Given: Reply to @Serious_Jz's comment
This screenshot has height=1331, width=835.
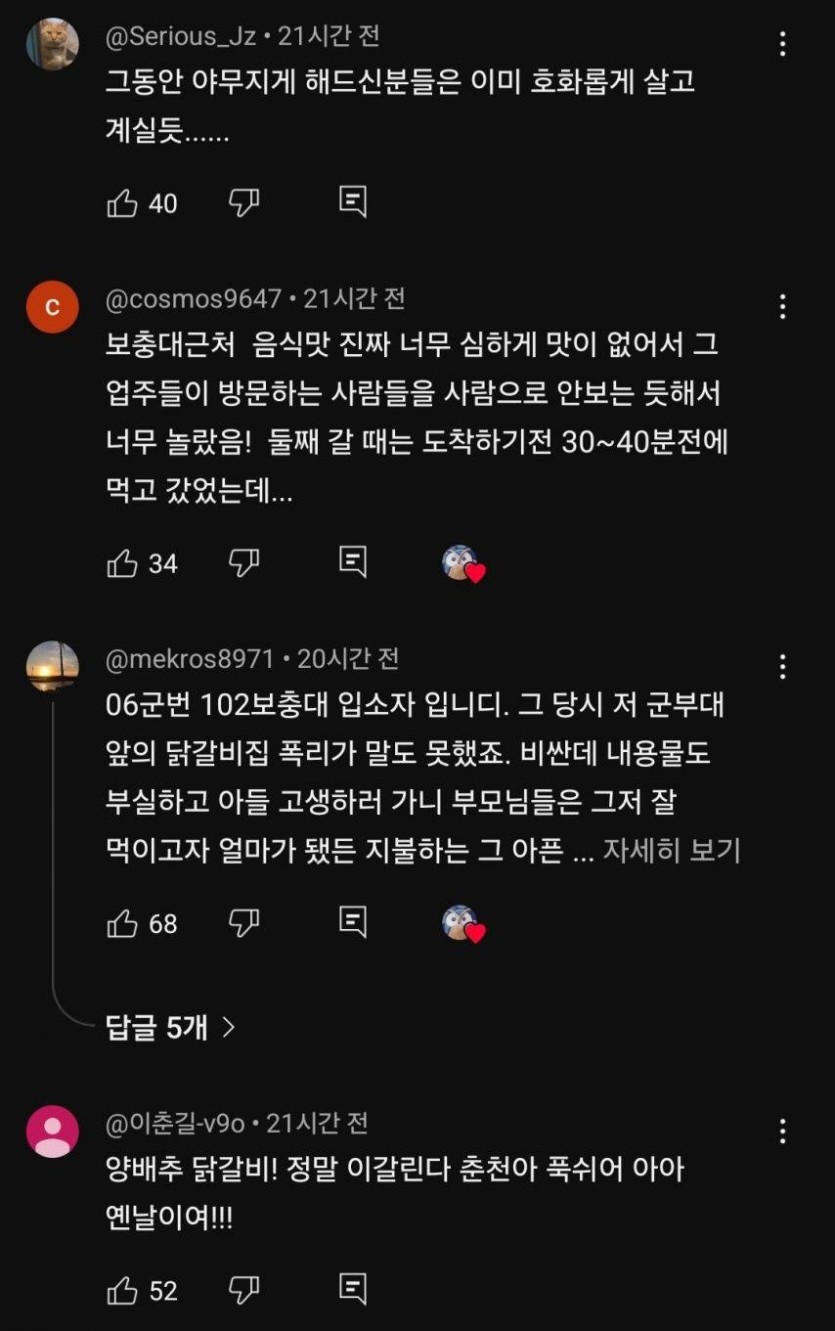Looking at the screenshot, I should 352,202.
